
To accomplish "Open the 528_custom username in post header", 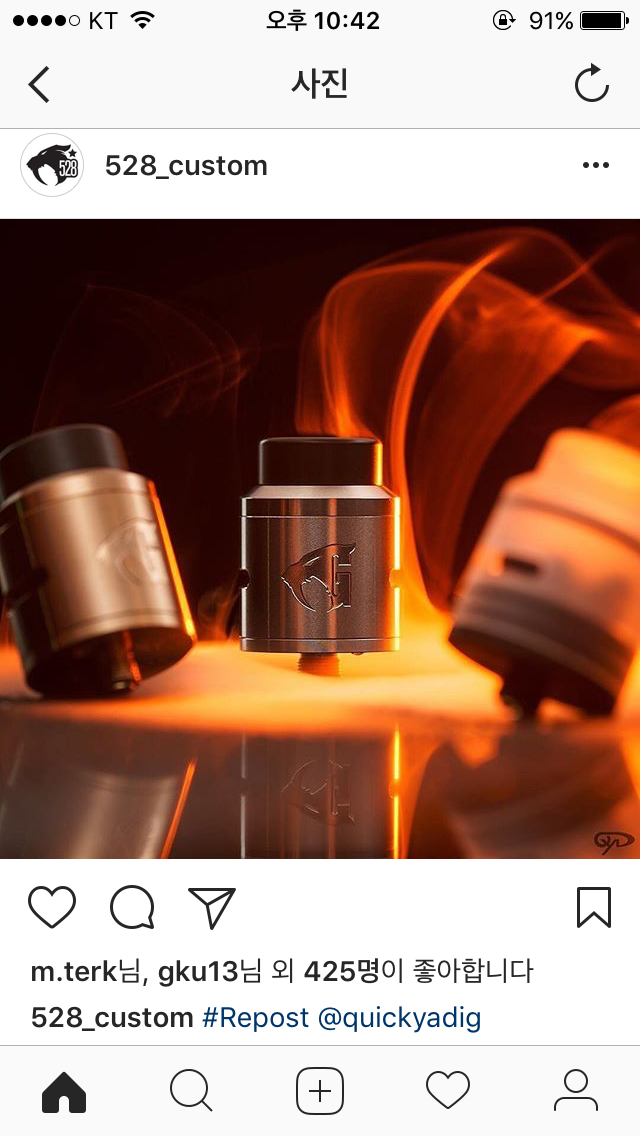I will pyautogui.click(x=186, y=165).
